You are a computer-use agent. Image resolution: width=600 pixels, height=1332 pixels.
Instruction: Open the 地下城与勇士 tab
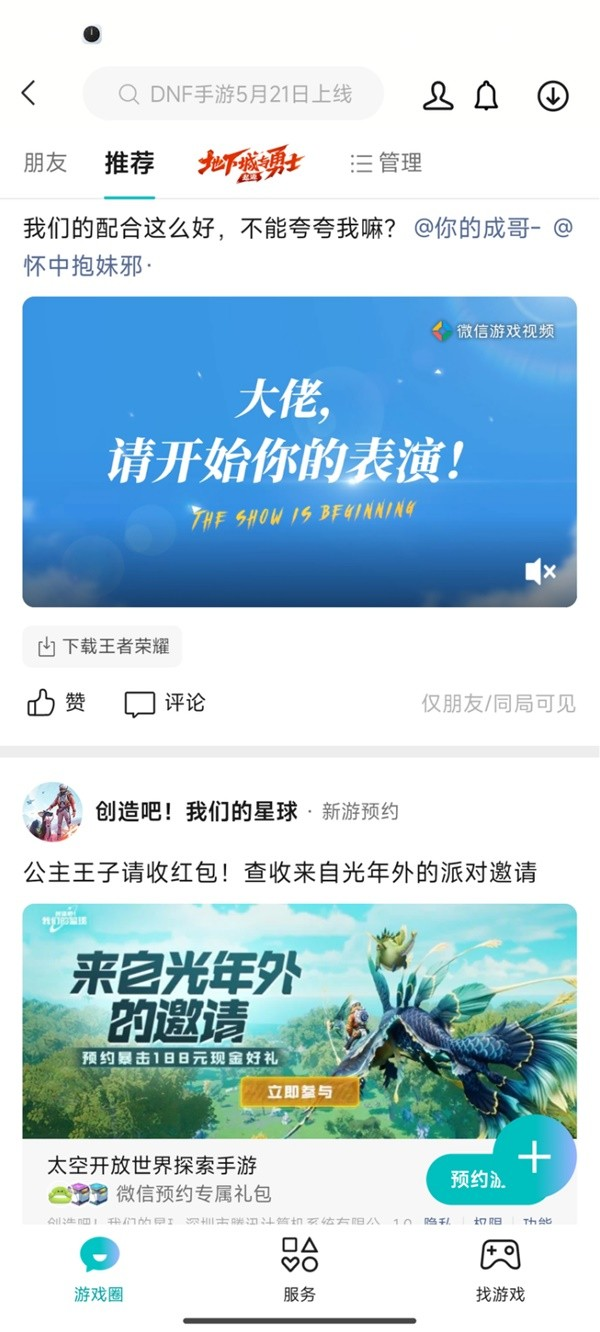click(x=249, y=163)
